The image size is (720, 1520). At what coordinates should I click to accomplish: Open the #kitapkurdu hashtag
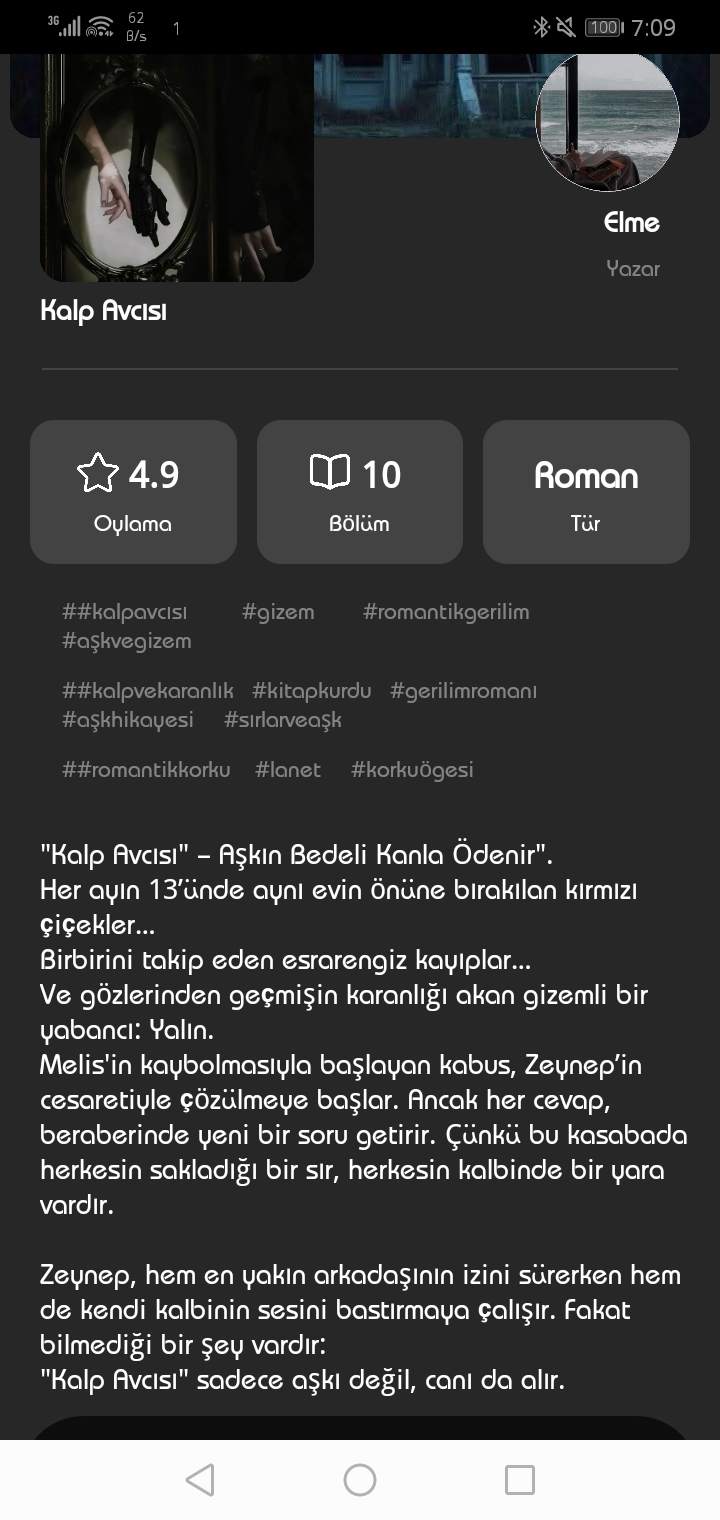[x=312, y=691]
